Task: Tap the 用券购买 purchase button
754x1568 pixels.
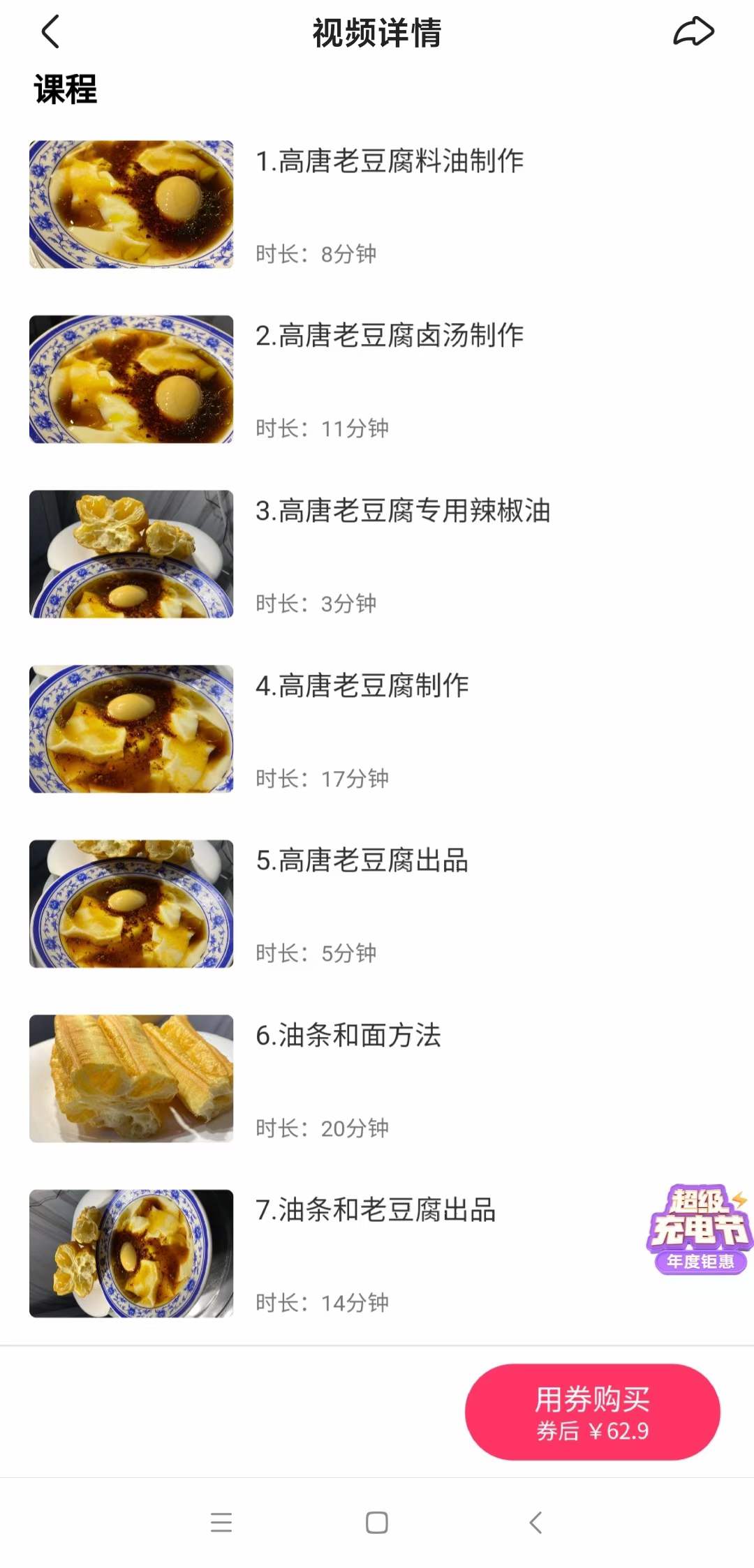Action: point(593,1412)
